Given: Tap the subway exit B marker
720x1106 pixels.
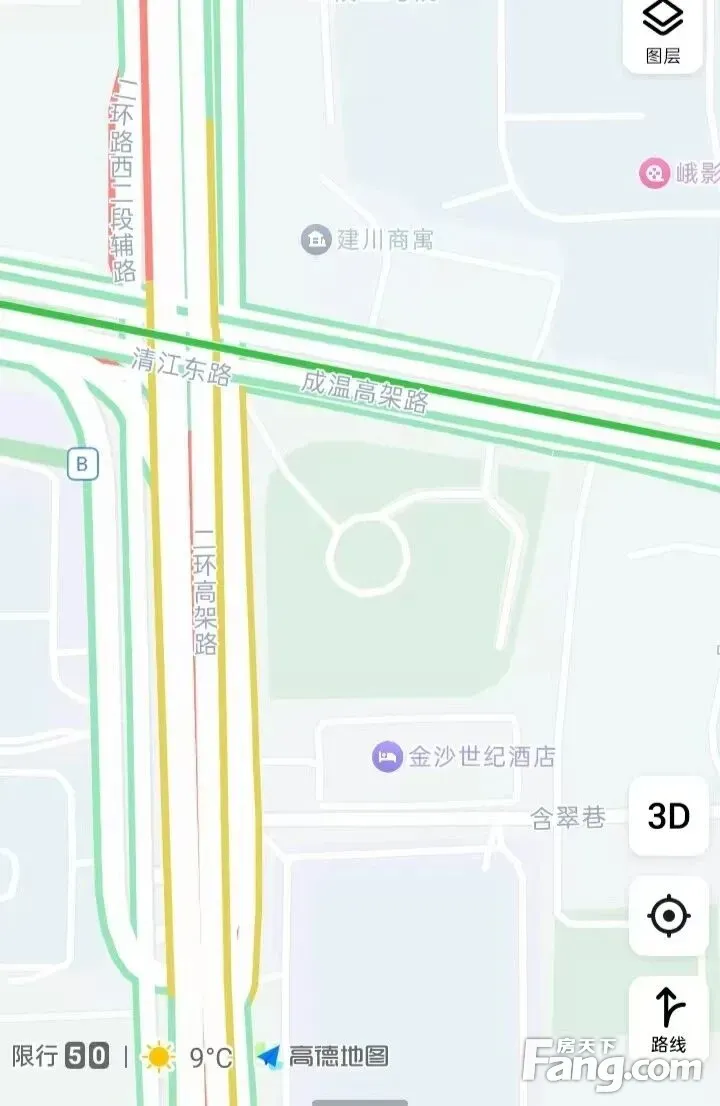Looking at the screenshot, I should (83, 464).
